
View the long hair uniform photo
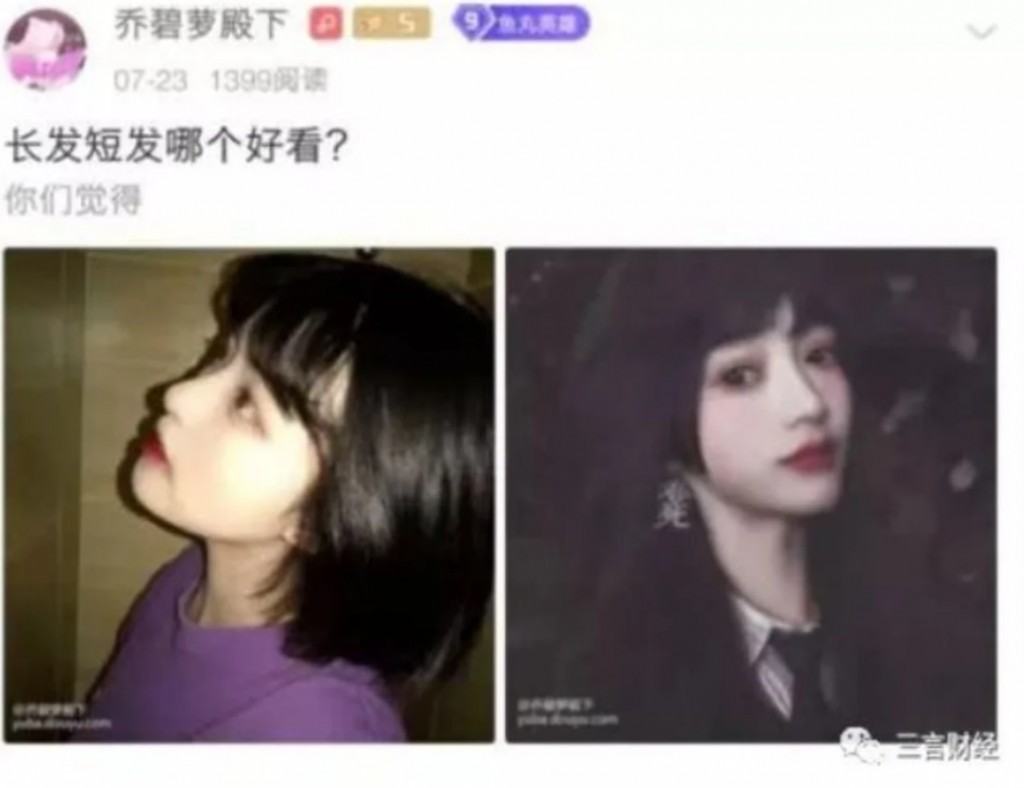[x=750, y=495]
